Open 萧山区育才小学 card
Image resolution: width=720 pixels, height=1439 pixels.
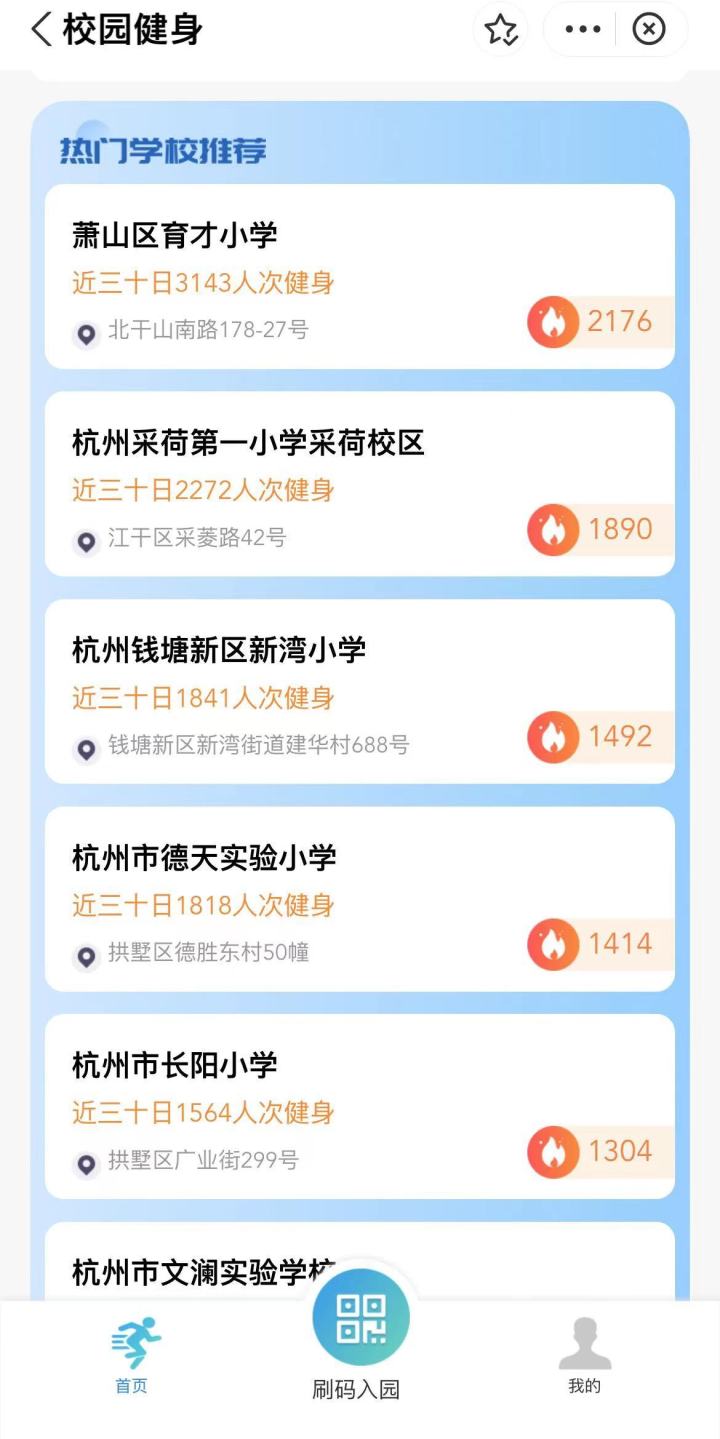pos(360,277)
